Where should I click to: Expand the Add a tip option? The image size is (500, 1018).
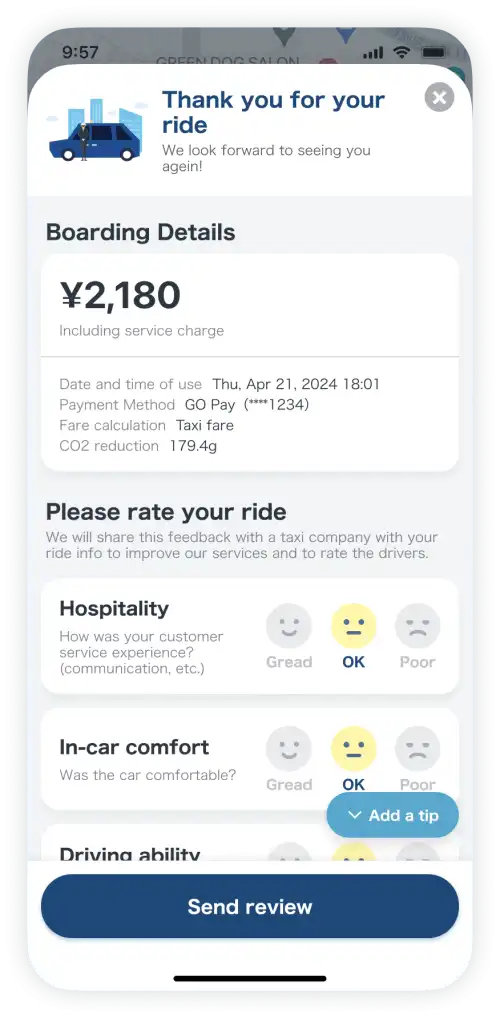pos(393,815)
